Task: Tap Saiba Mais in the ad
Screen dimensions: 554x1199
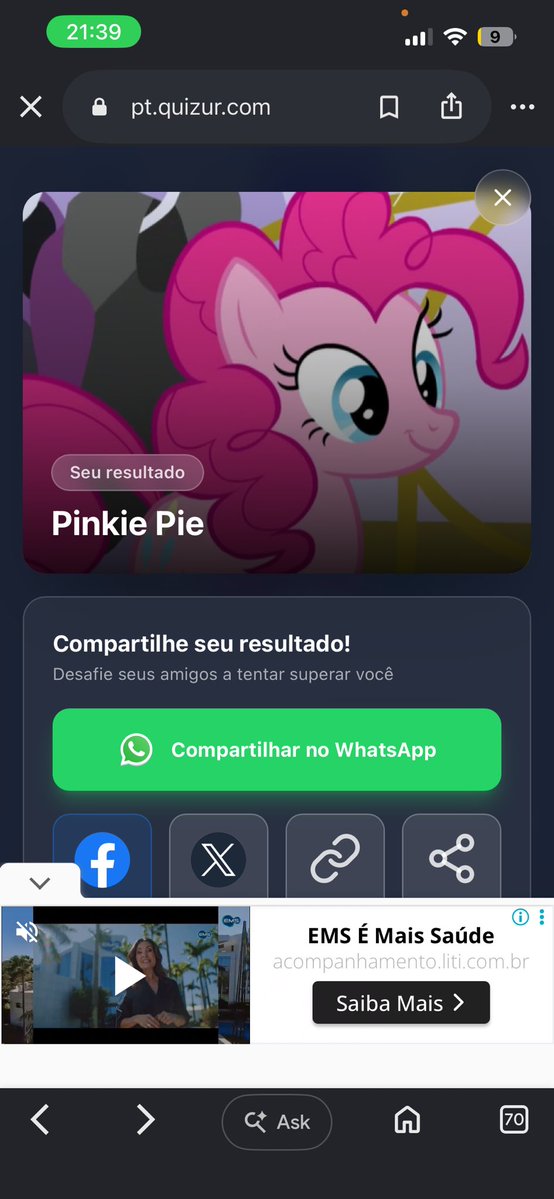Action: pos(401,1002)
